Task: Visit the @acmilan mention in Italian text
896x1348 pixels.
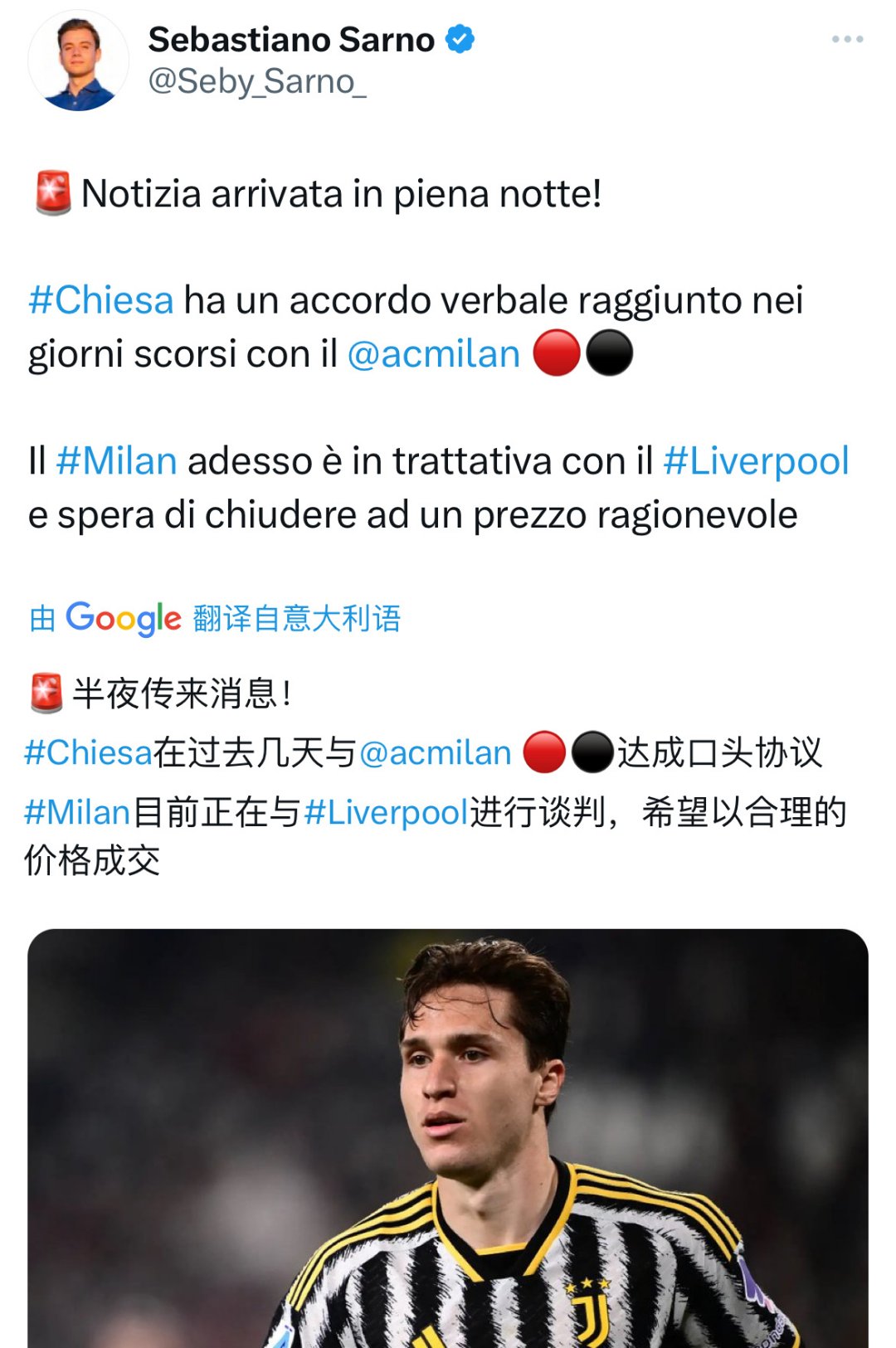Action: pos(433,354)
